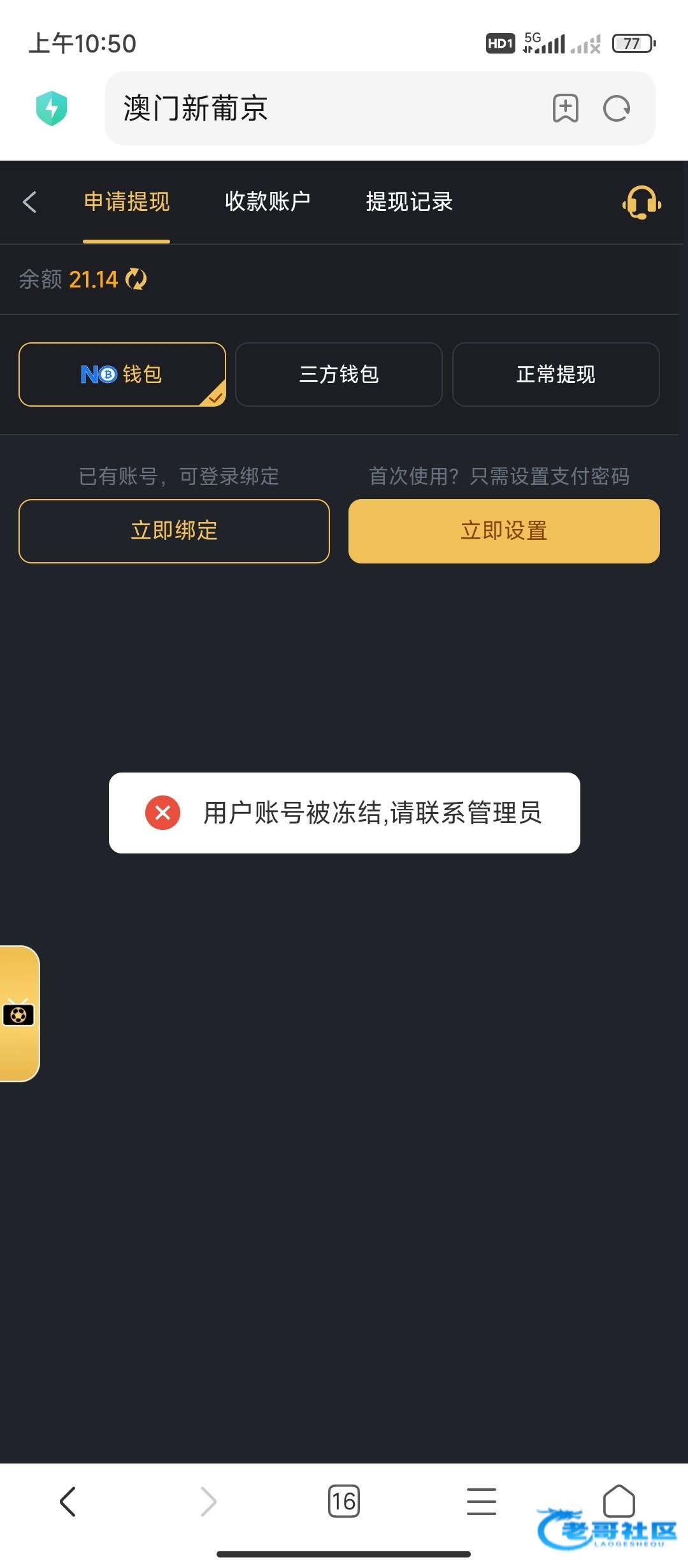Screen dimensions: 688x1568
Task: Tap the 立即设置 button
Action: pyautogui.click(x=504, y=531)
